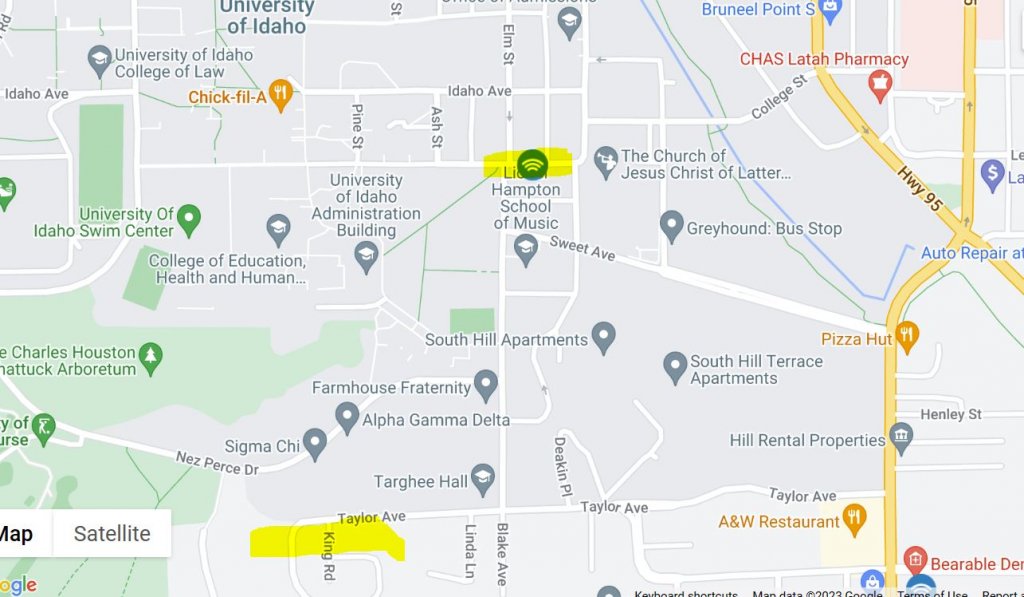1024x597 pixels.
Task: Switch to Satellite view
Action: click(112, 534)
